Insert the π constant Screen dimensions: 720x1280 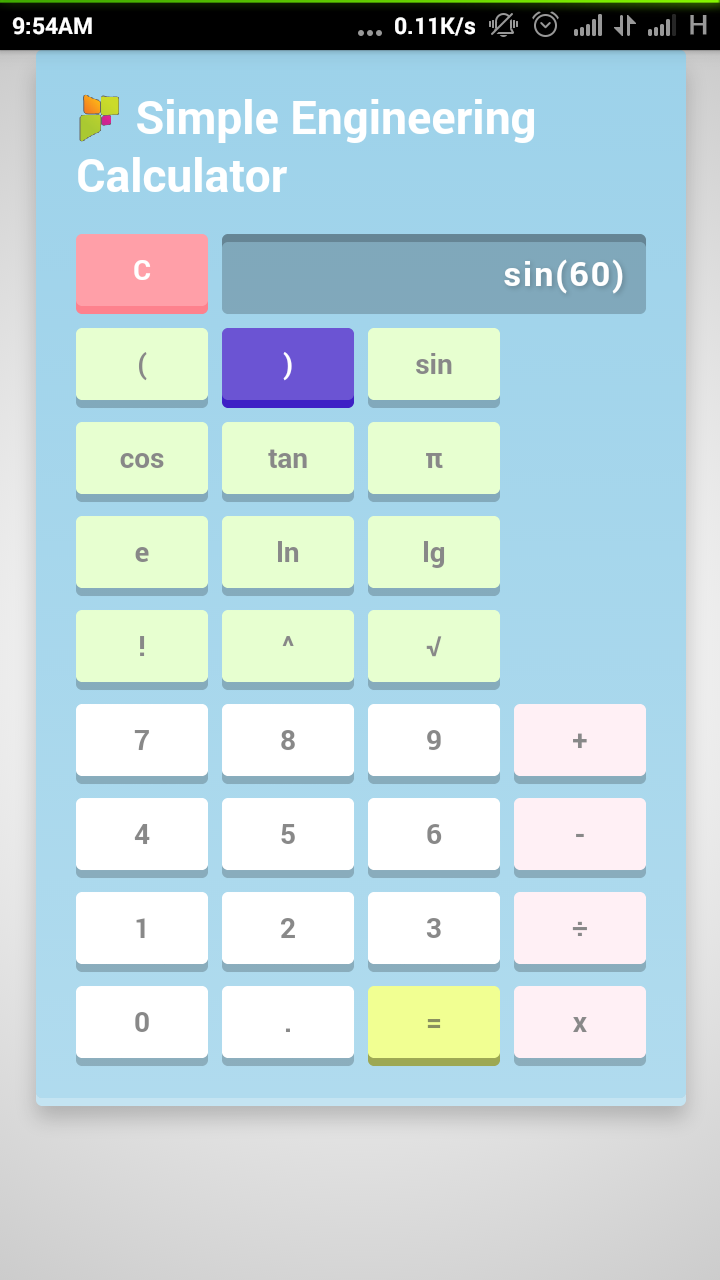tap(433, 458)
